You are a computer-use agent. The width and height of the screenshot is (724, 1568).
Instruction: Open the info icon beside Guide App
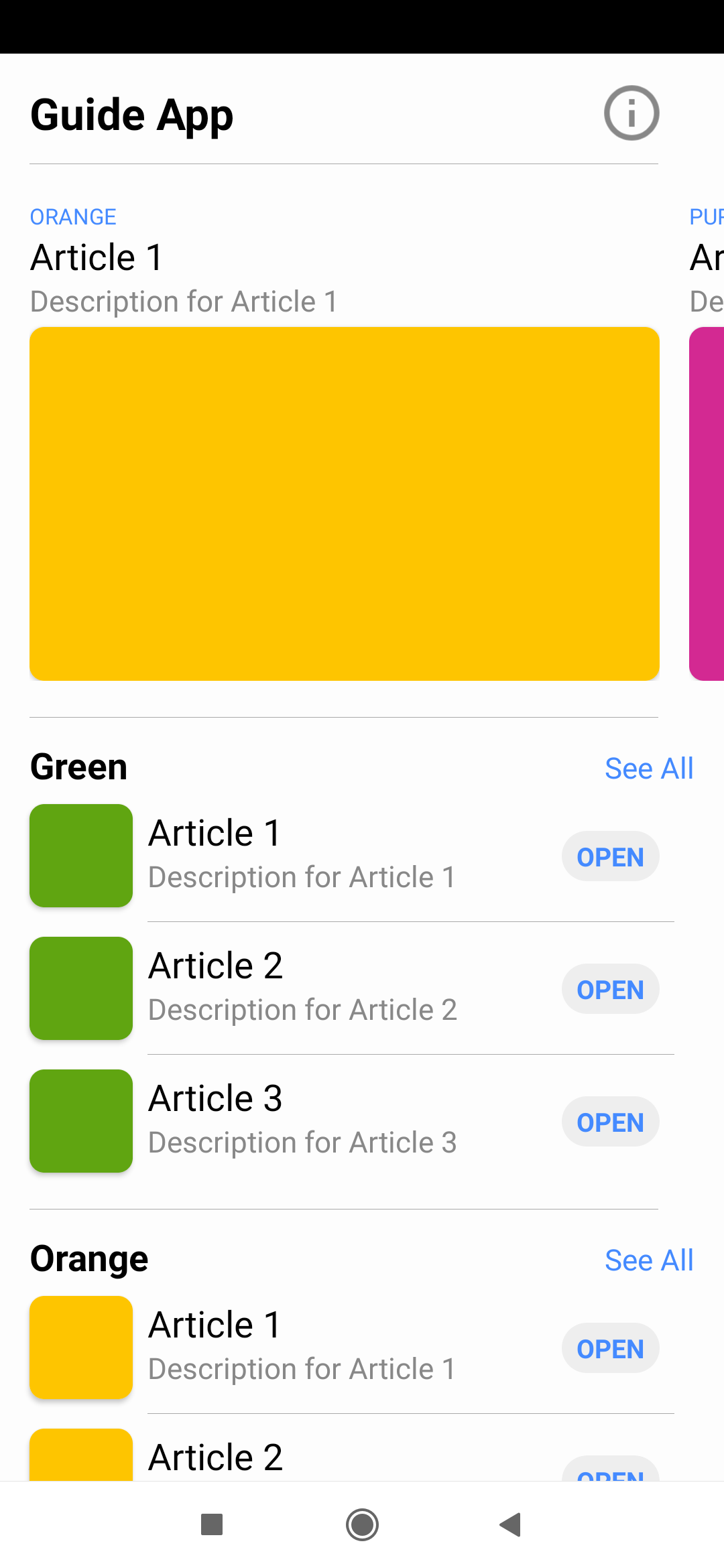point(631,113)
